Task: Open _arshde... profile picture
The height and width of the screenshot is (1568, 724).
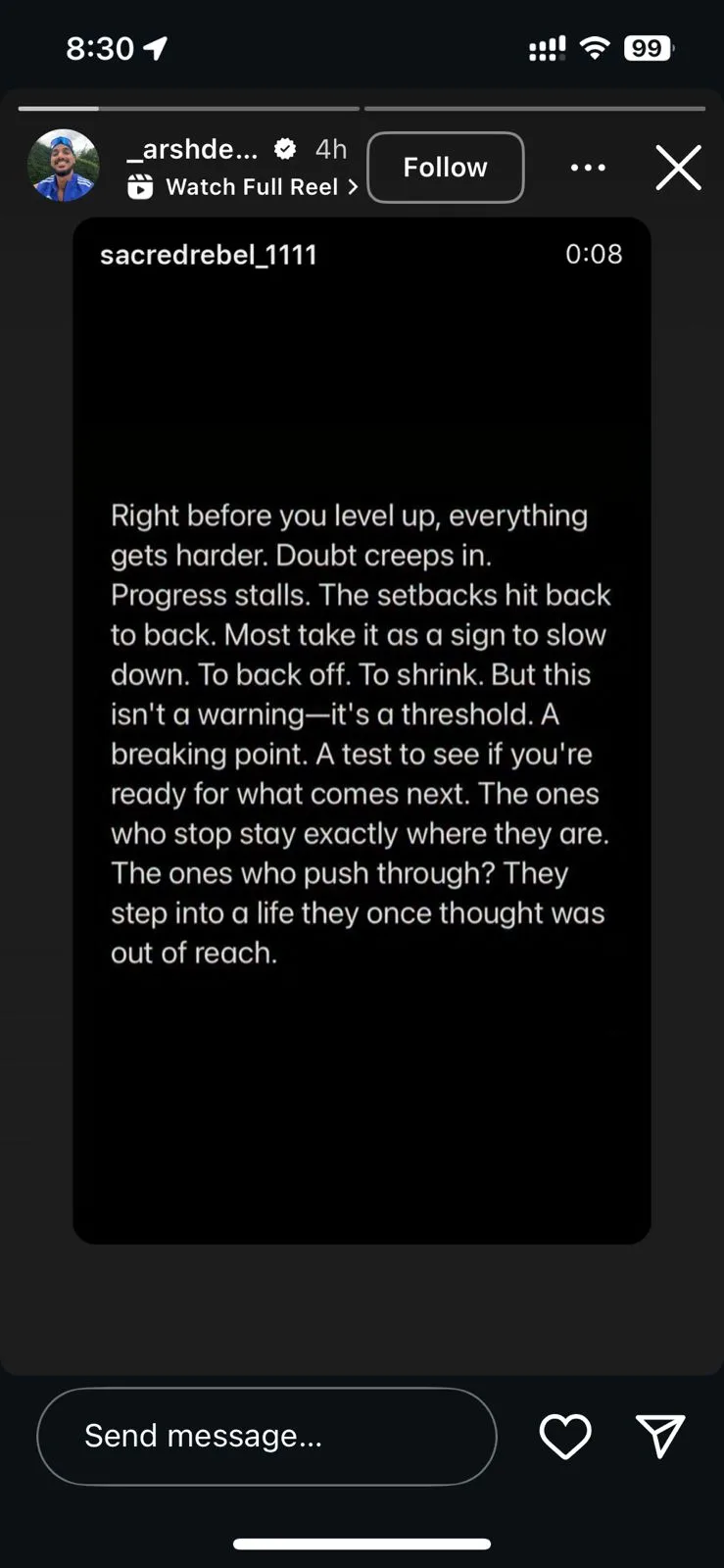Action: (x=64, y=166)
